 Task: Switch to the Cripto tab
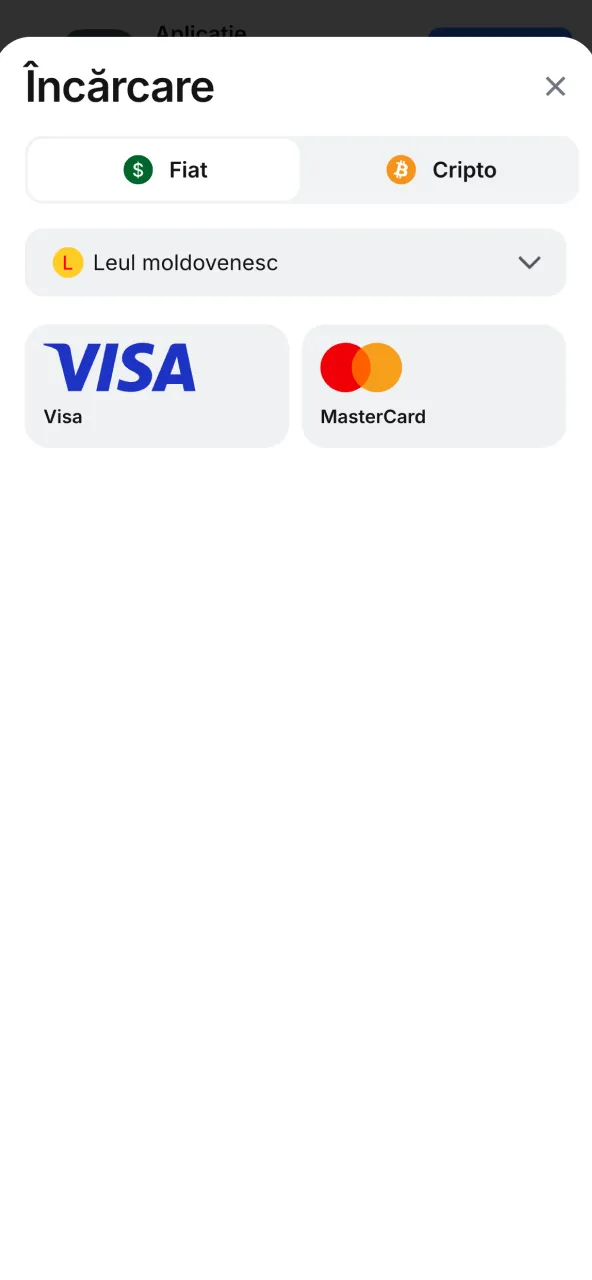click(440, 170)
